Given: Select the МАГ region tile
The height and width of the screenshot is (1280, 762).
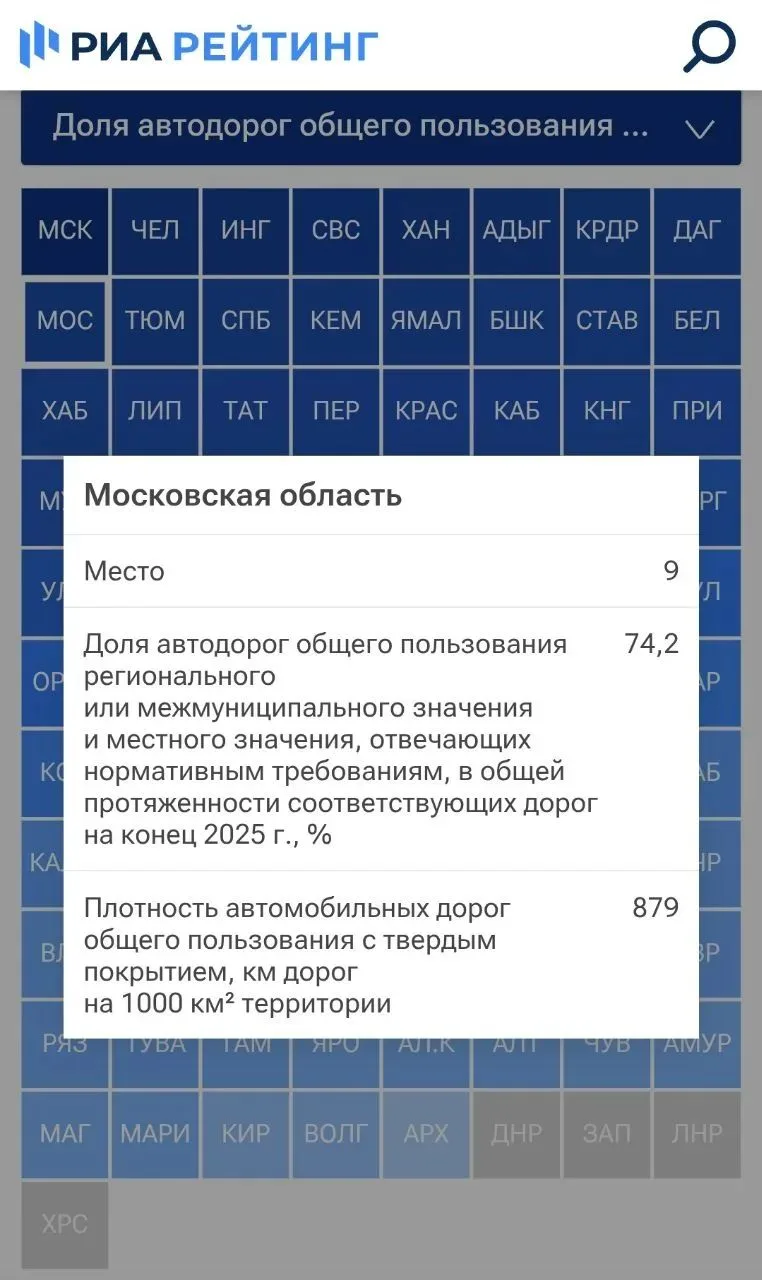Looking at the screenshot, I should 65,1134.
